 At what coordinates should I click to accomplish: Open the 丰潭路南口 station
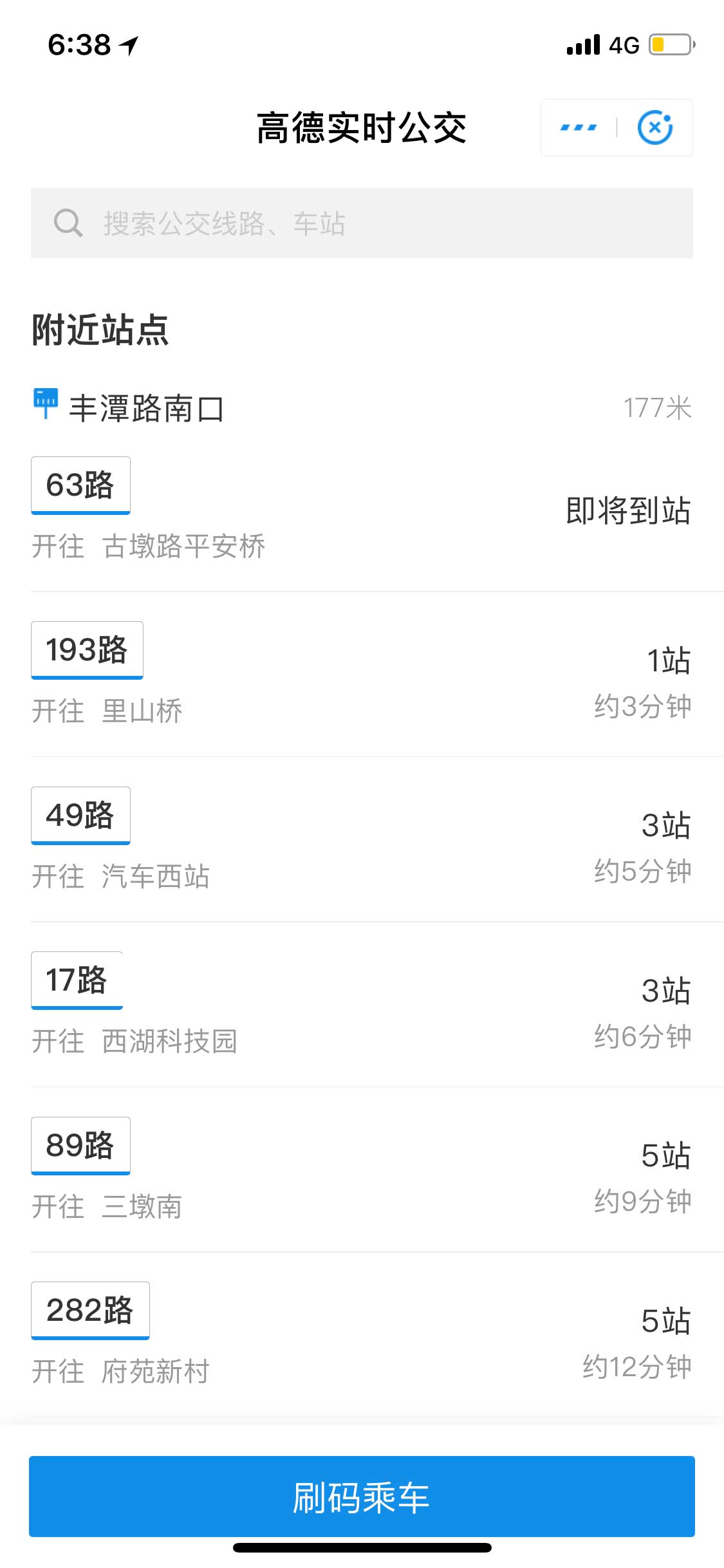362,408
